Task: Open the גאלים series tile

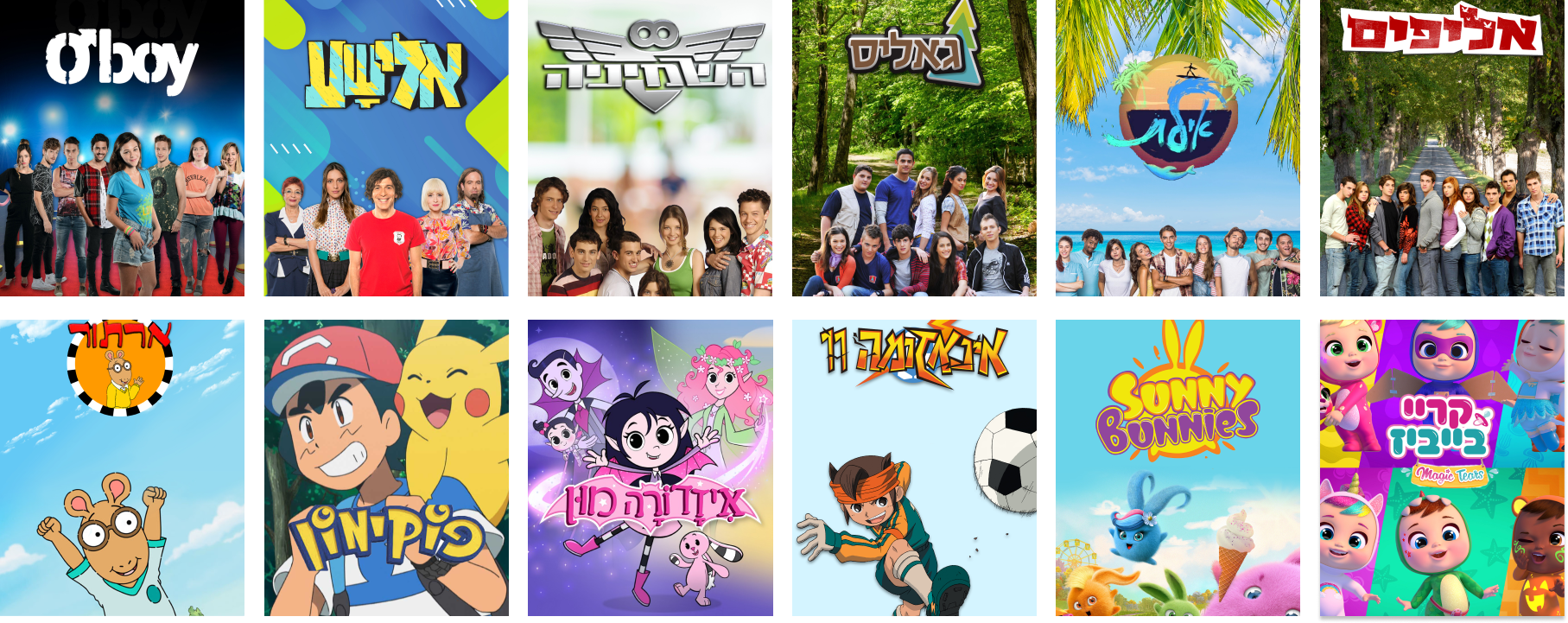Action: (x=914, y=149)
